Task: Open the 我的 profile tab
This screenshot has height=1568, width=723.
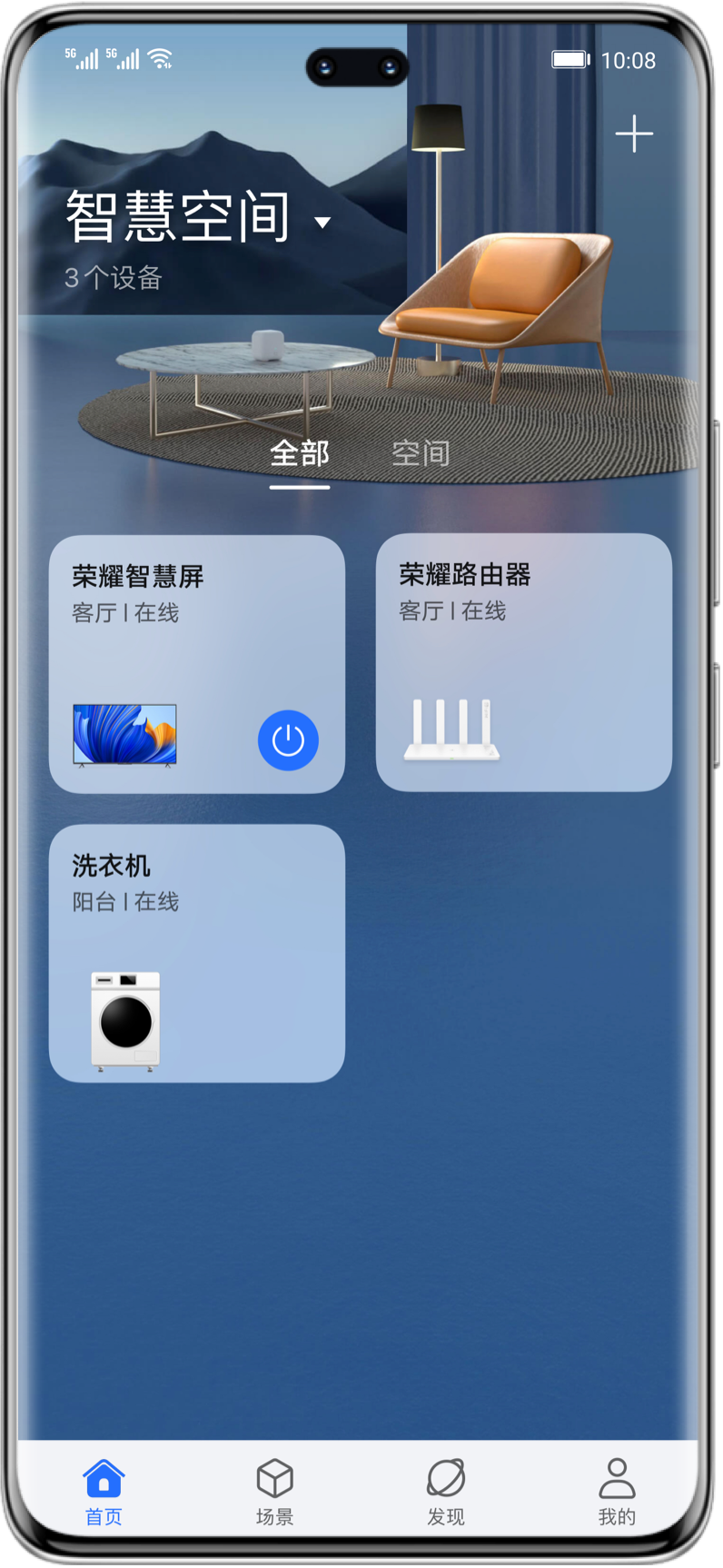Action: pos(617,1492)
